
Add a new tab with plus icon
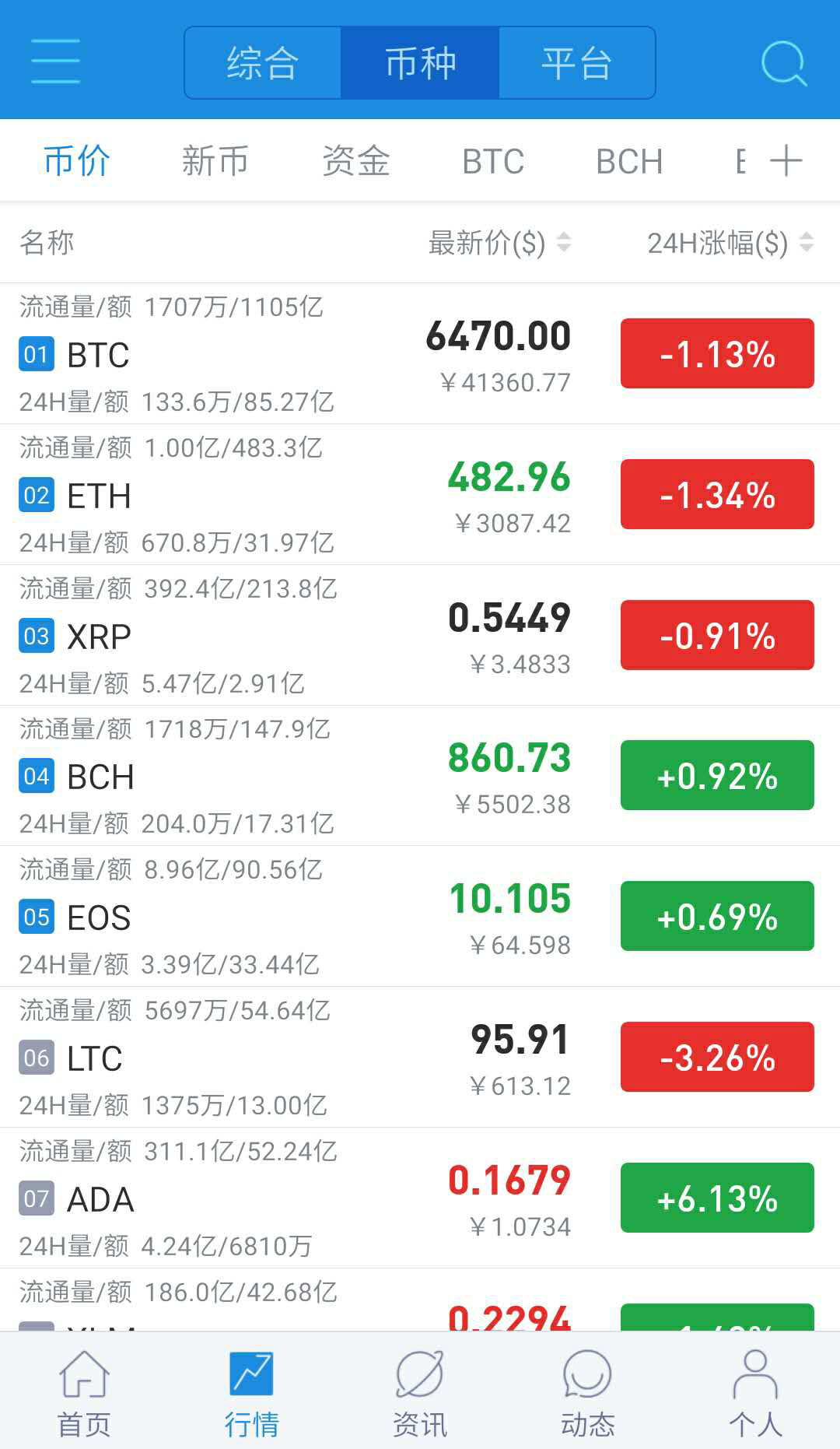coord(786,161)
